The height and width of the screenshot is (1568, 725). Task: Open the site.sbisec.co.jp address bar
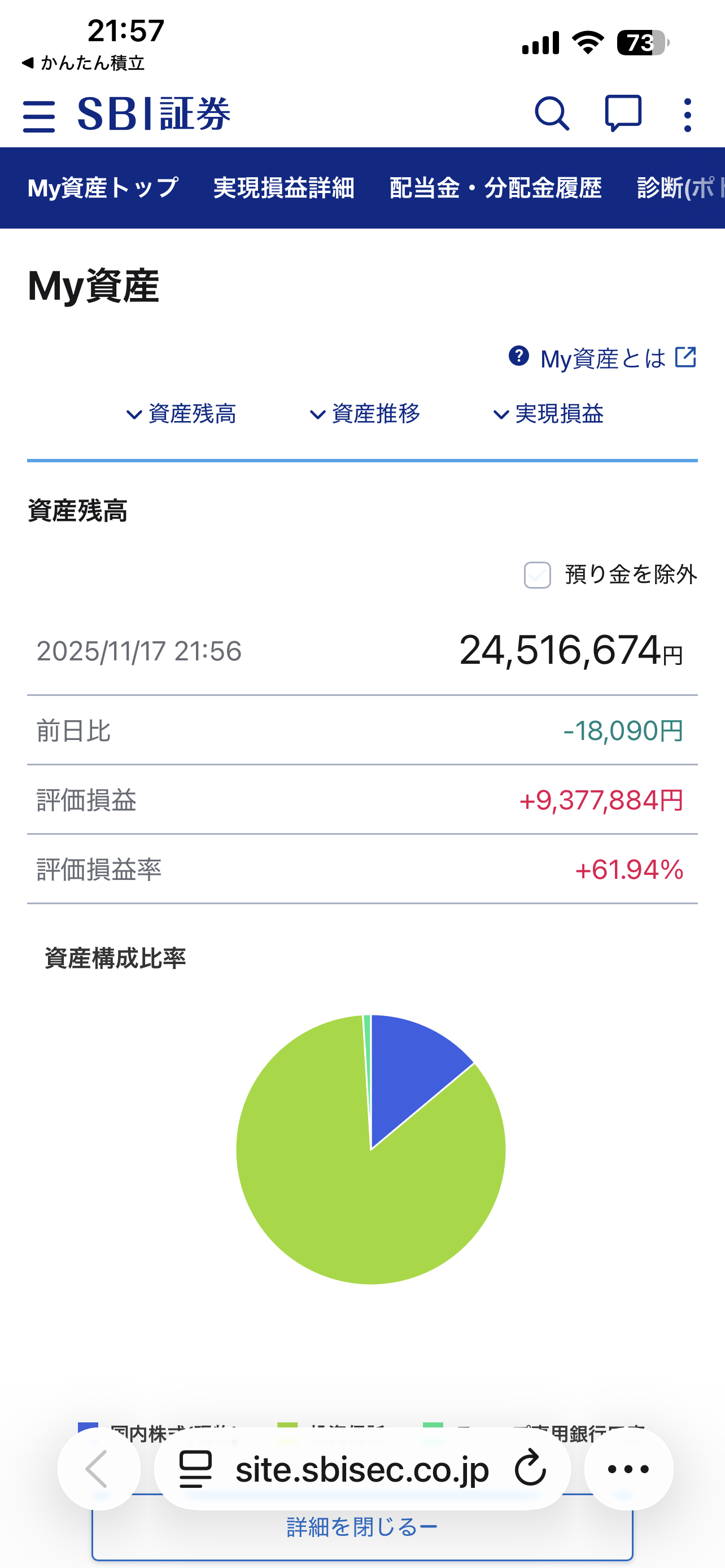[361, 1469]
